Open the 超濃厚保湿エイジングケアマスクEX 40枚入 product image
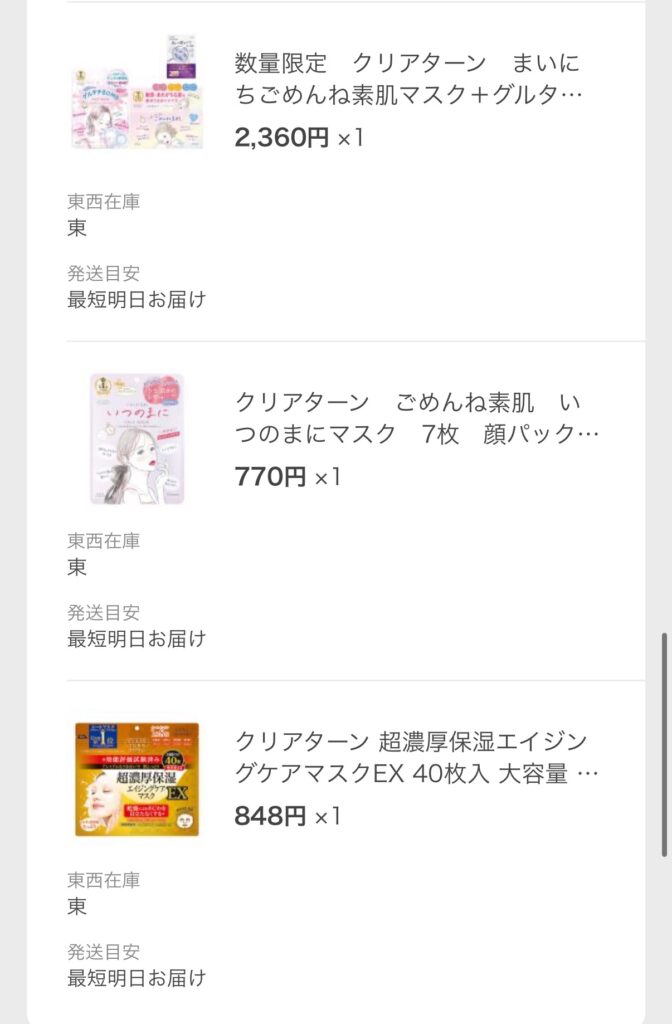 tap(137, 779)
